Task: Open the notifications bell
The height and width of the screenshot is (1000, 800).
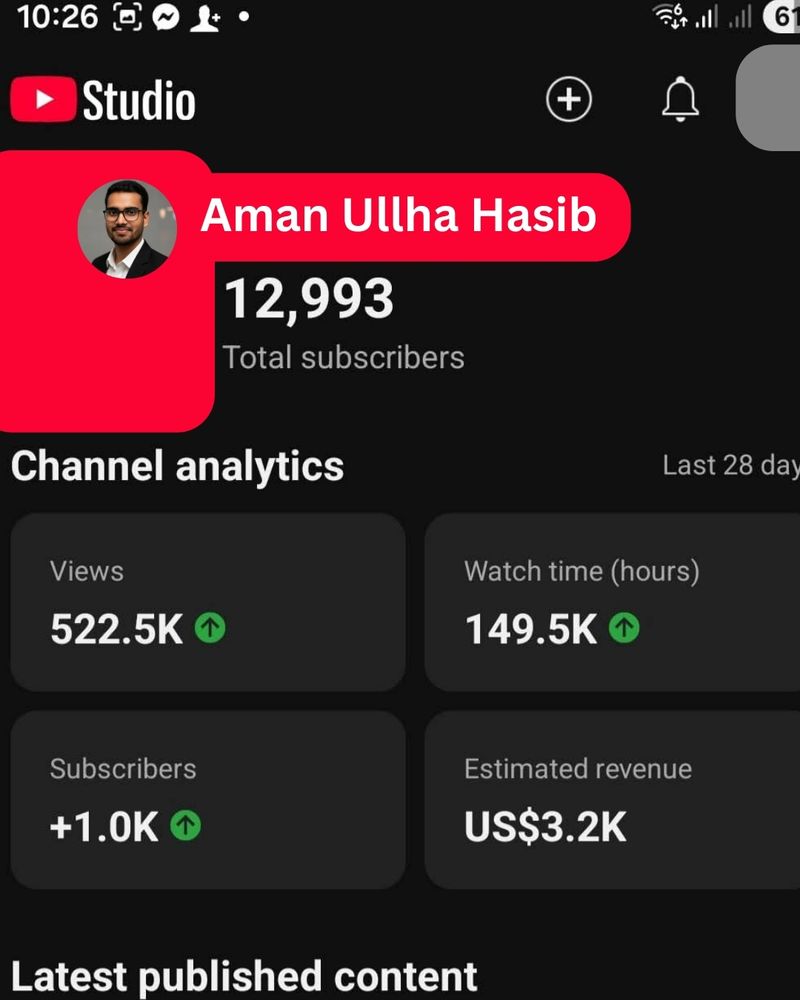Action: click(x=680, y=99)
